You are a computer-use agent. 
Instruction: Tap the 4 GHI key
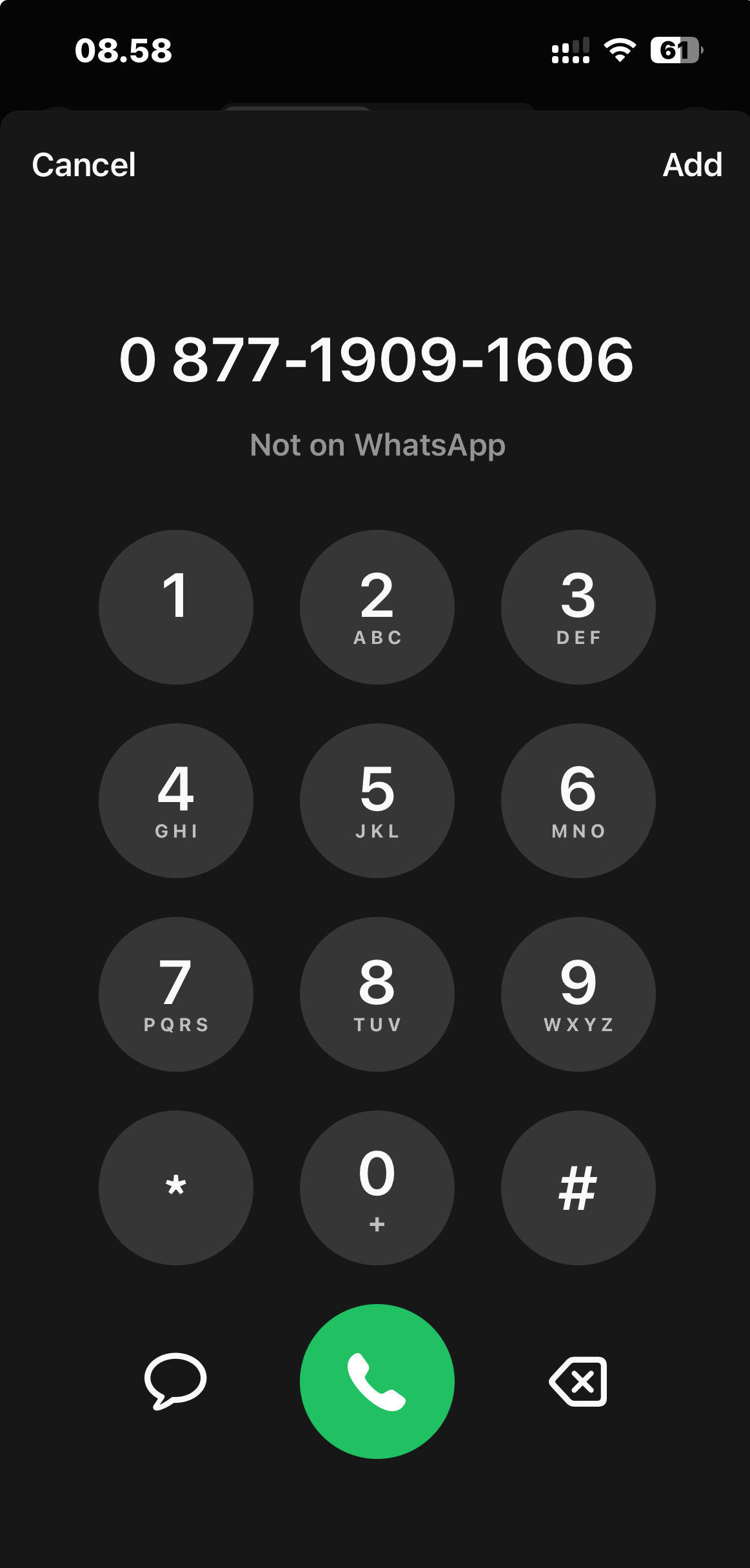(175, 800)
